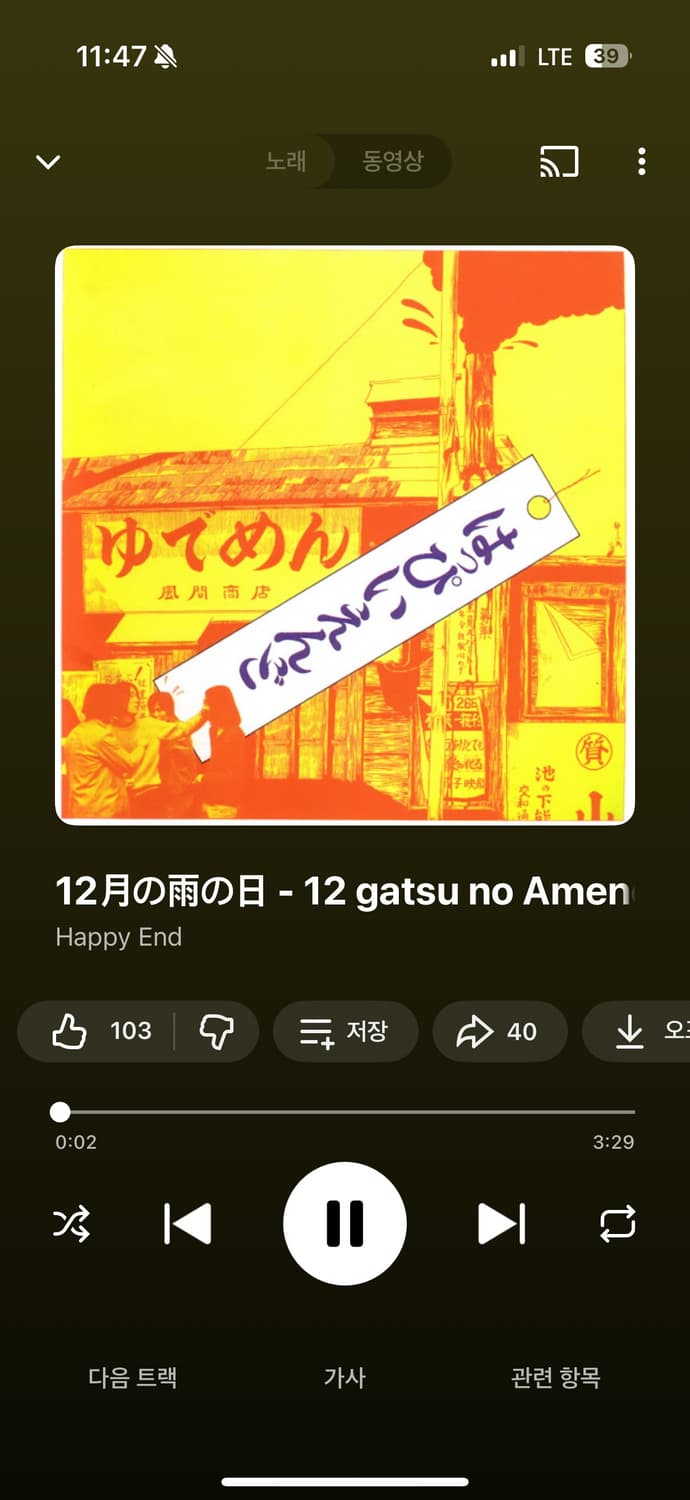Tap the middle of the playback progress bar
Screen dimensions: 690x1500
click(345, 1111)
